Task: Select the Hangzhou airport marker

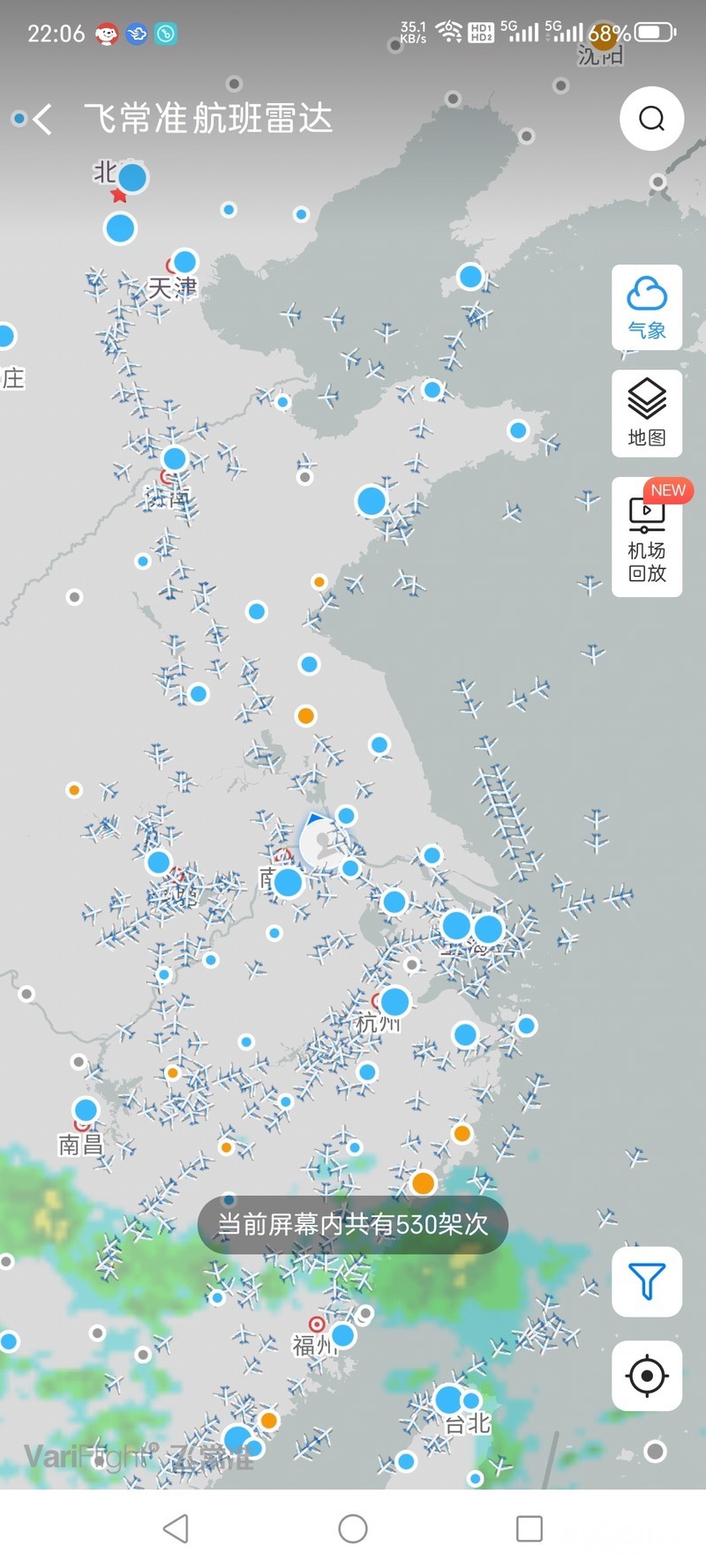Action: pyautogui.click(x=394, y=1001)
